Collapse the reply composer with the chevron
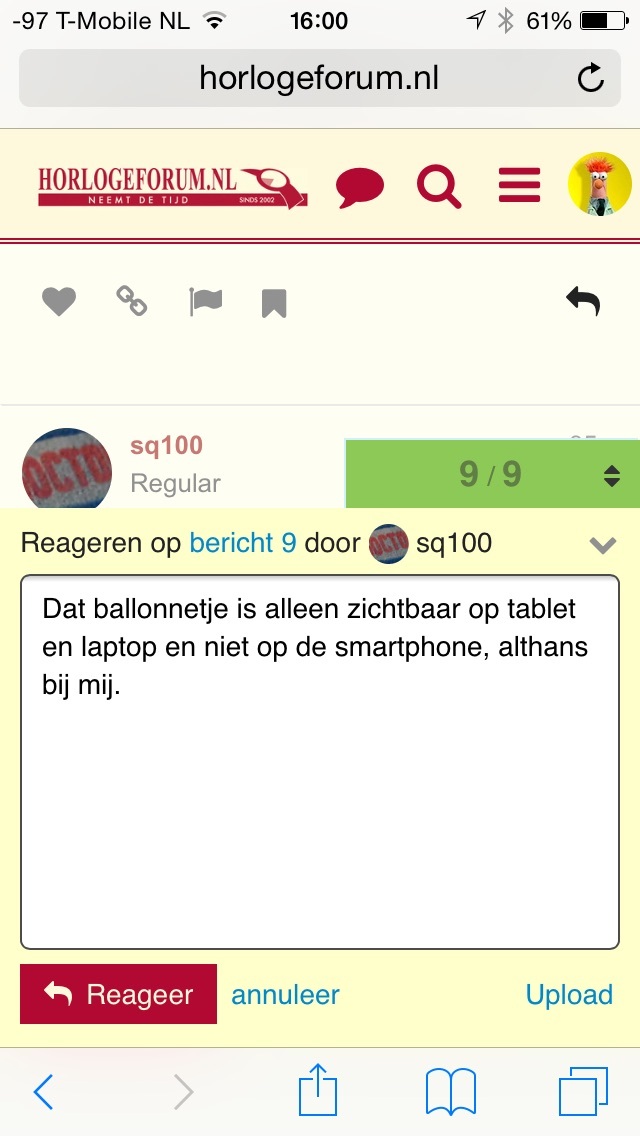This screenshot has height=1136, width=640. coord(603,544)
